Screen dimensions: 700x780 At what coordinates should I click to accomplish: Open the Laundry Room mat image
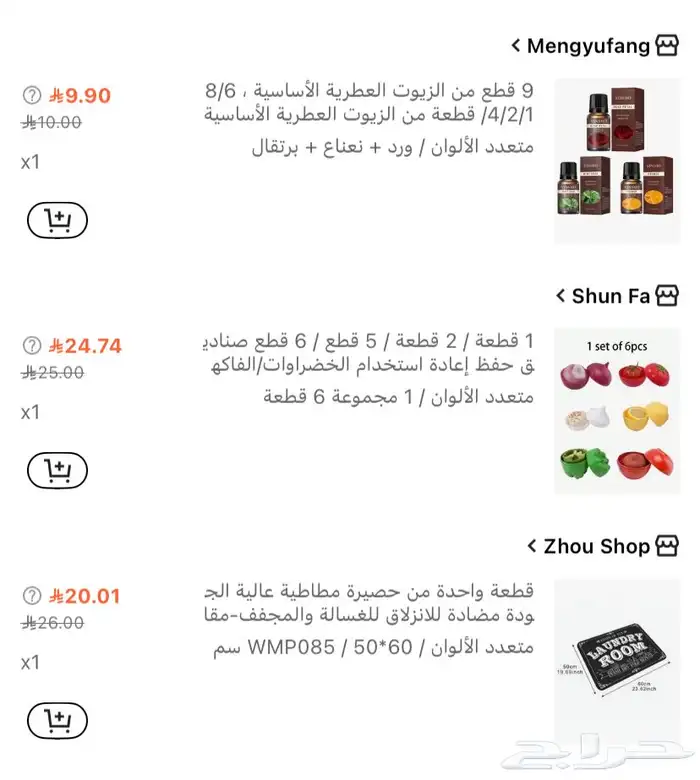616,660
